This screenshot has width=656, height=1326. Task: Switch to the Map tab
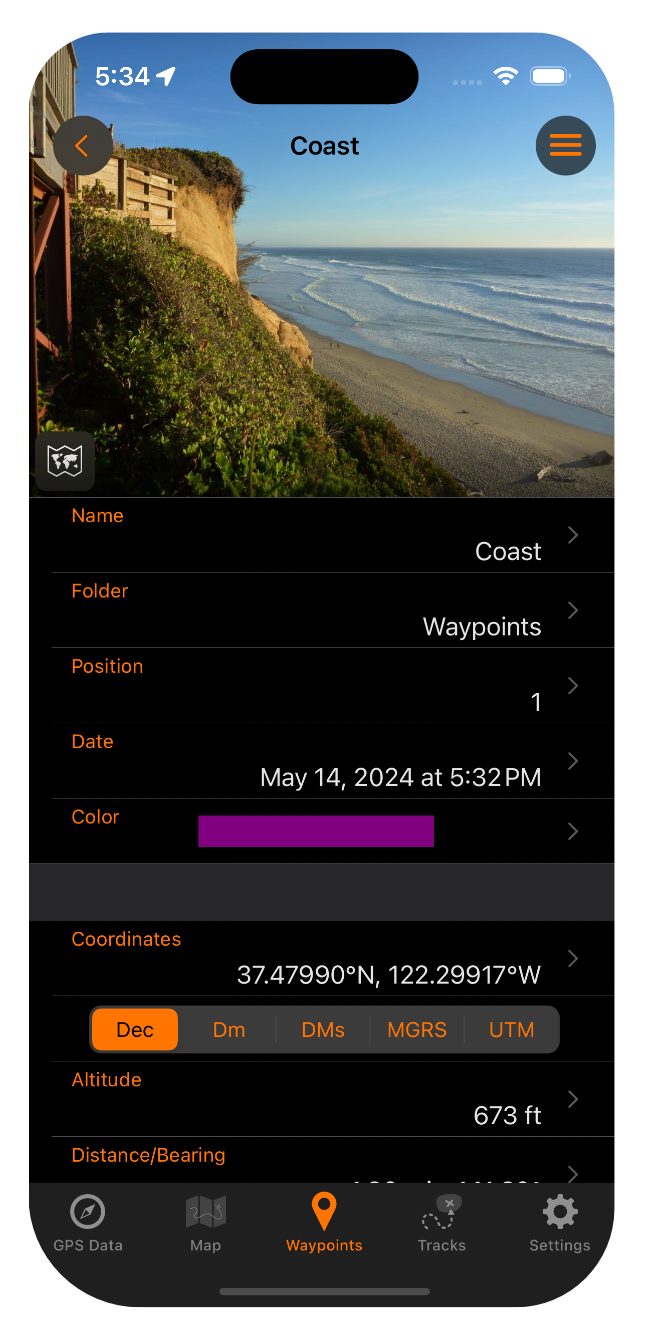tap(205, 1224)
